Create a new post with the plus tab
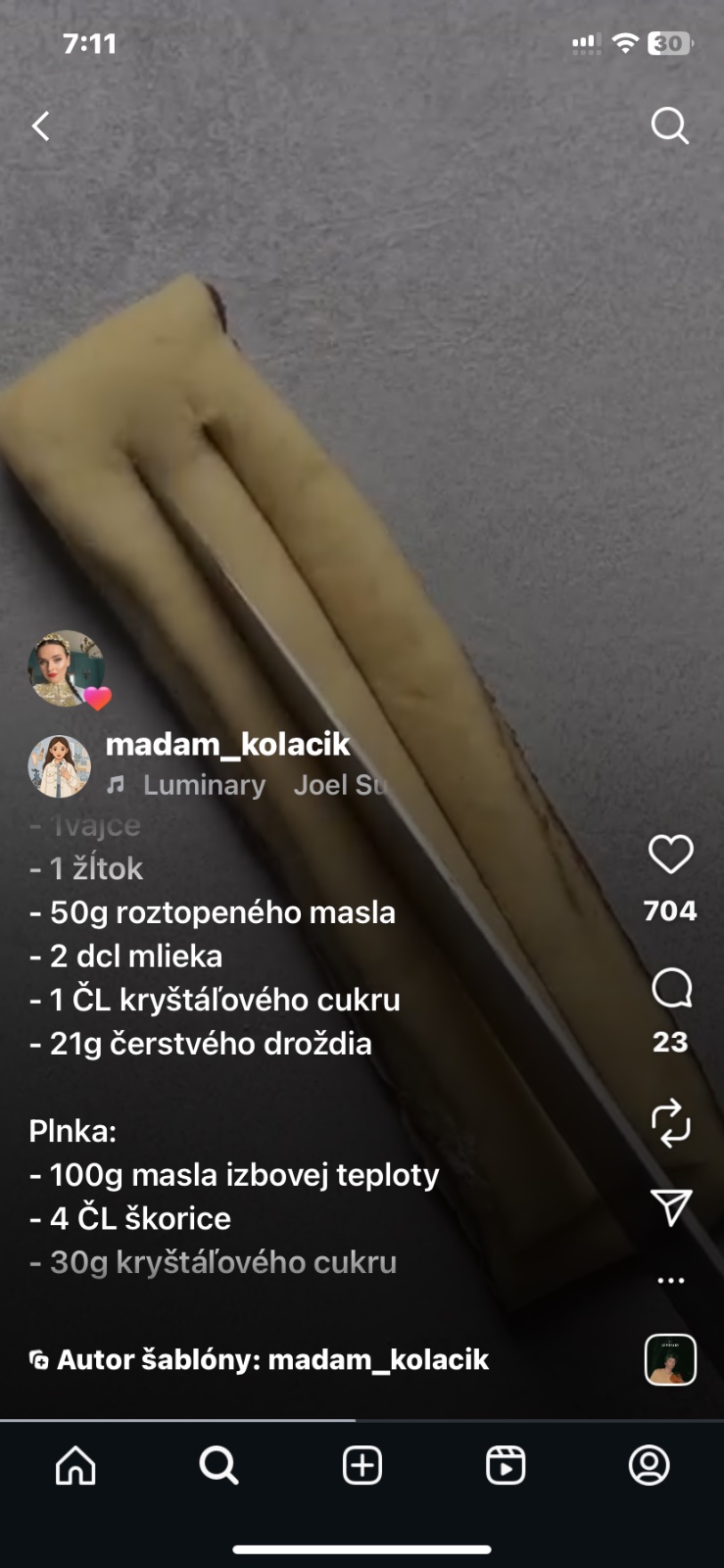Image resolution: width=724 pixels, height=1568 pixels. coord(362,1466)
